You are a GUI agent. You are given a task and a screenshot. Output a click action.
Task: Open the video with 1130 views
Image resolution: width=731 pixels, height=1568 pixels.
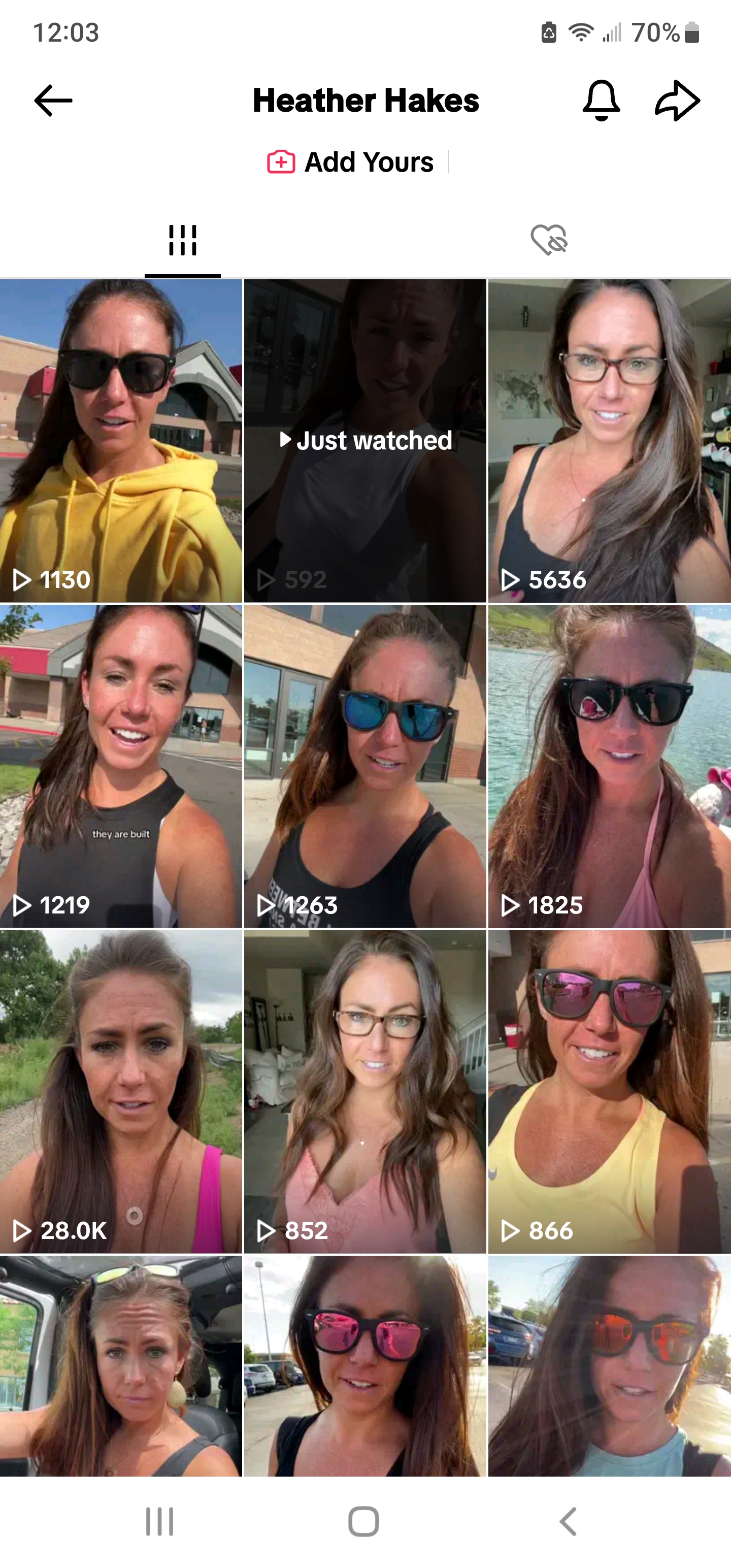pos(121,441)
